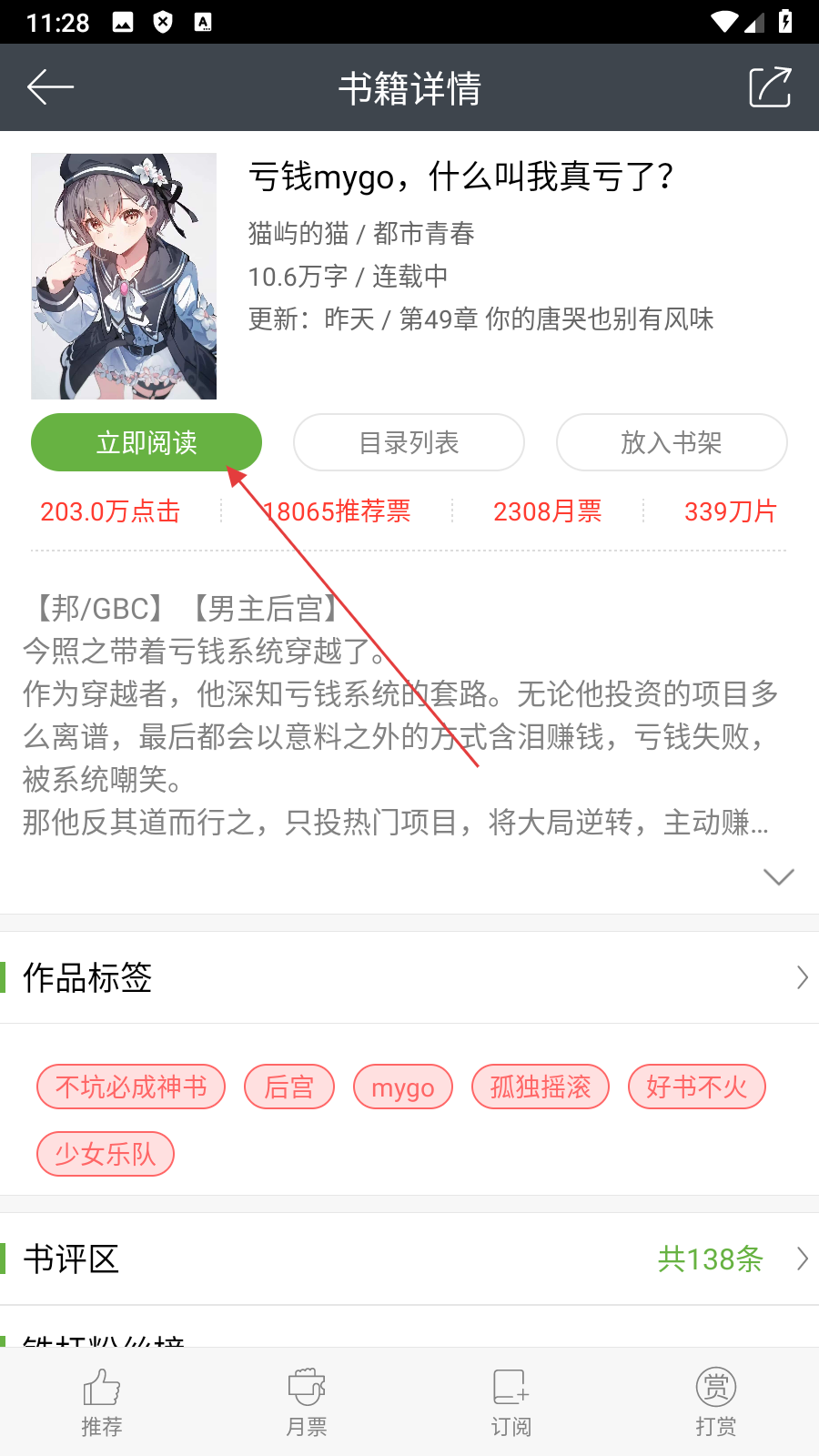Recommend this book with 推荐
Image resolution: width=819 pixels, height=1456 pixels.
click(x=102, y=1402)
